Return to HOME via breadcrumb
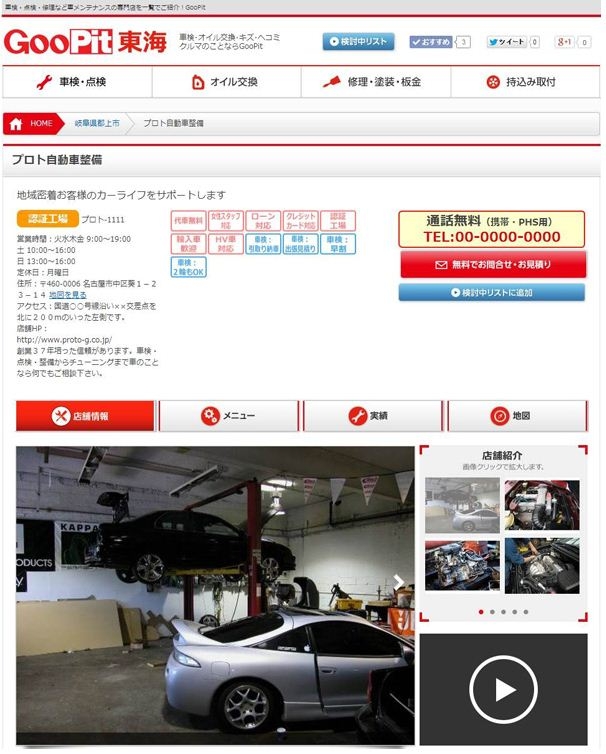This screenshot has height=754, width=606. (x=32, y=123)
